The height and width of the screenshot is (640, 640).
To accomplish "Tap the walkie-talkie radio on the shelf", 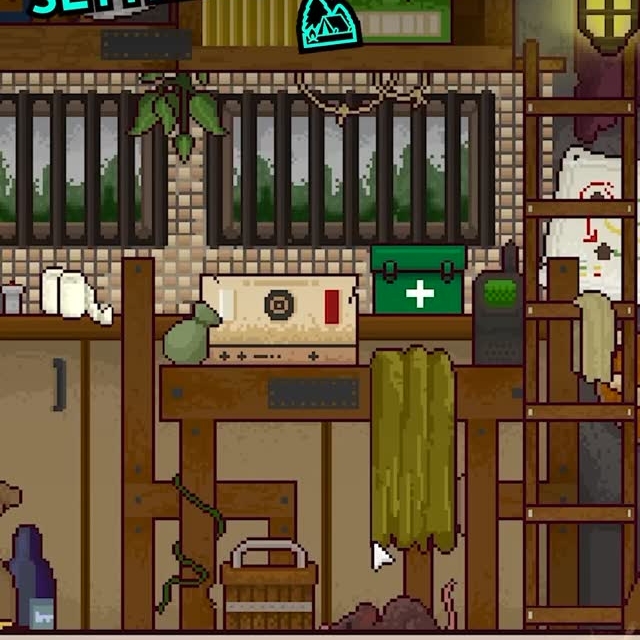I will (497, 312).
